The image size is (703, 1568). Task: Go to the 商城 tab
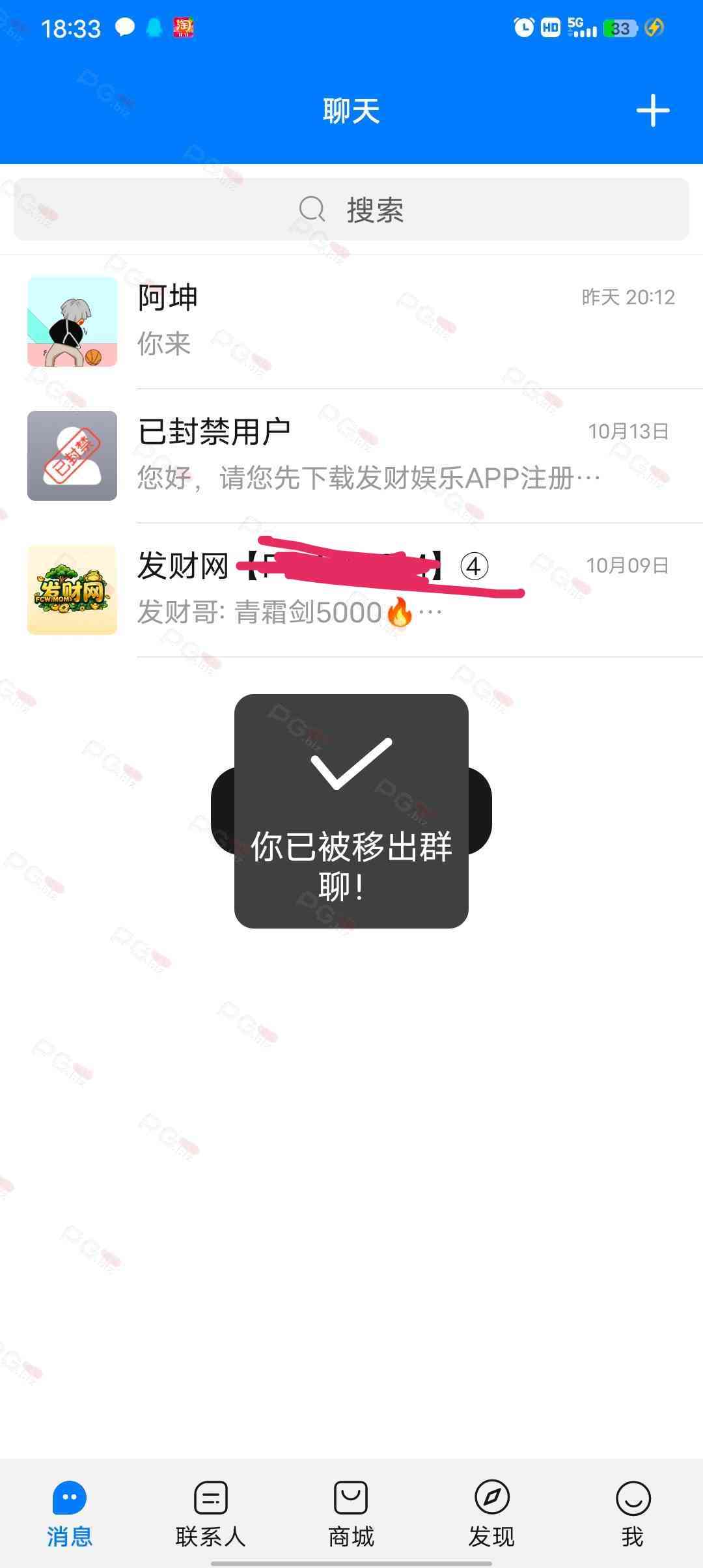351,1513
